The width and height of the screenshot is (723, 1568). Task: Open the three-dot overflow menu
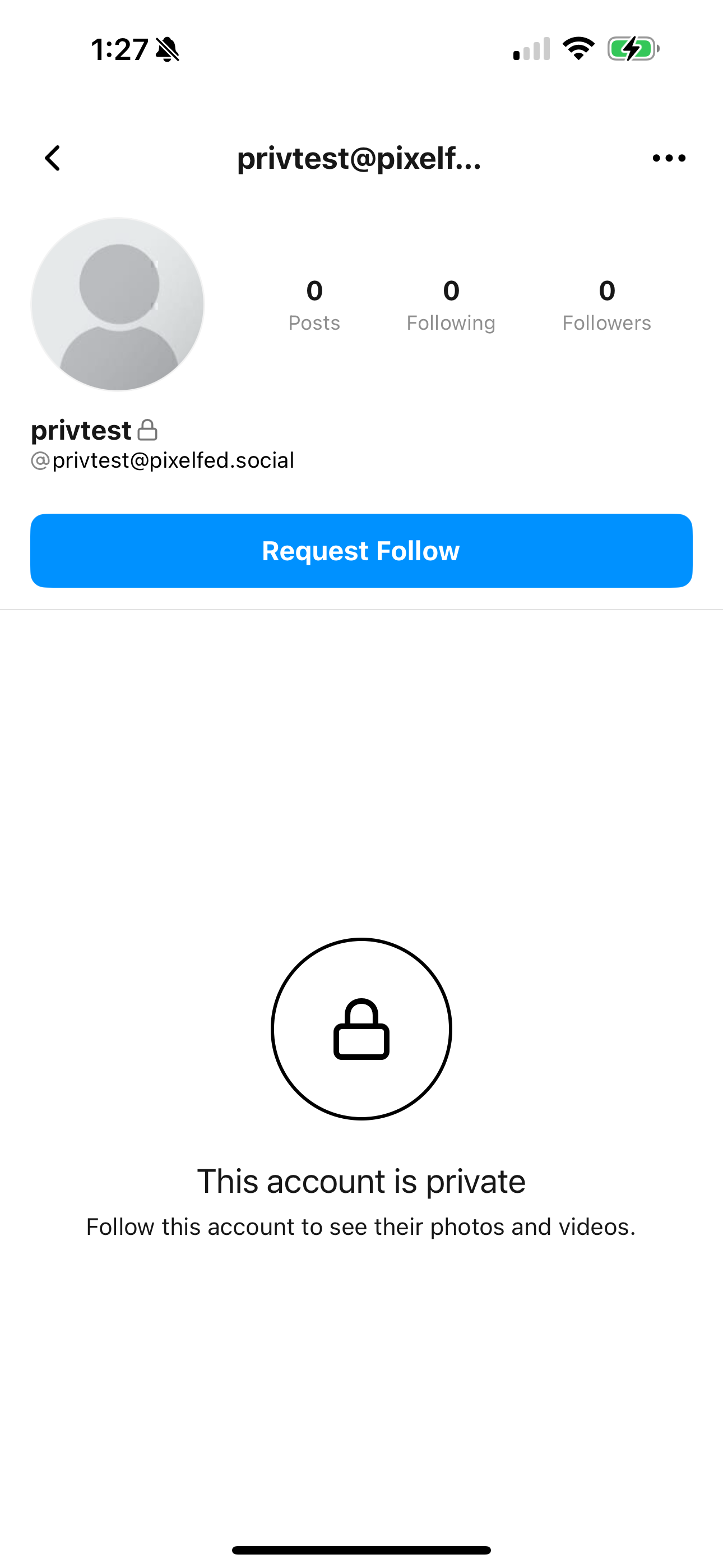coord(669,158)
